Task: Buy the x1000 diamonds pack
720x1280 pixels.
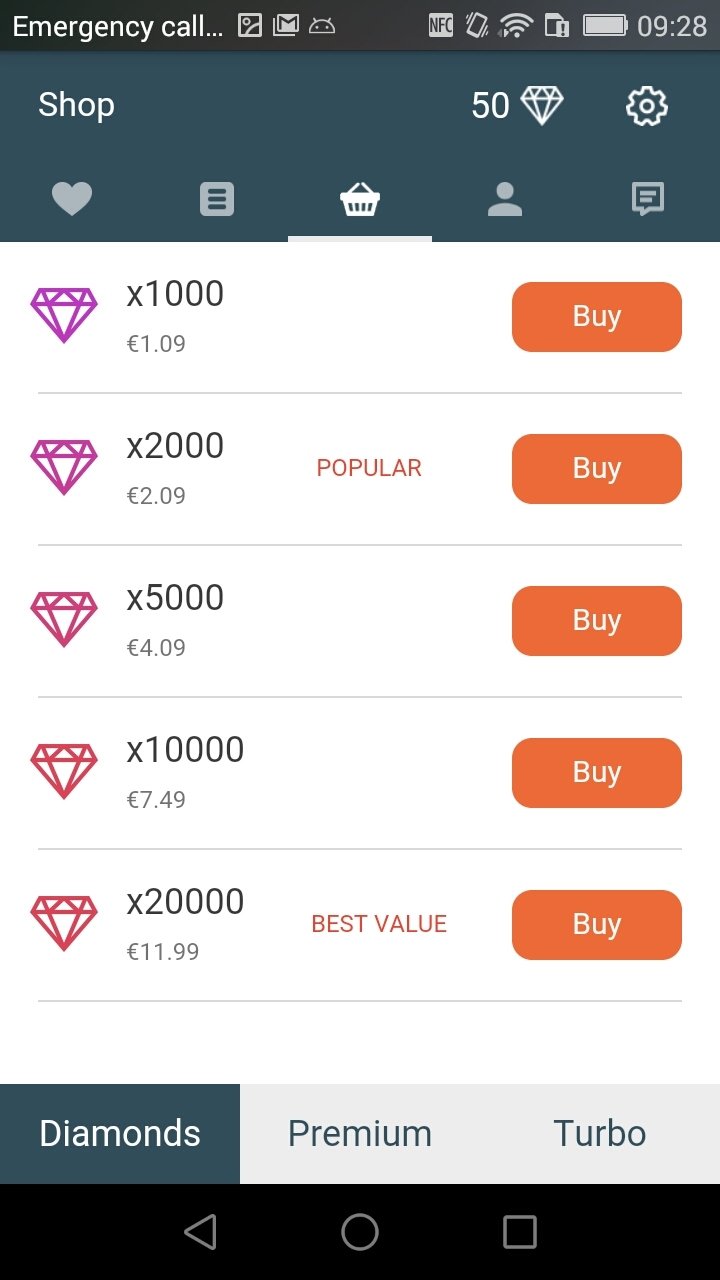Action: 597,317
